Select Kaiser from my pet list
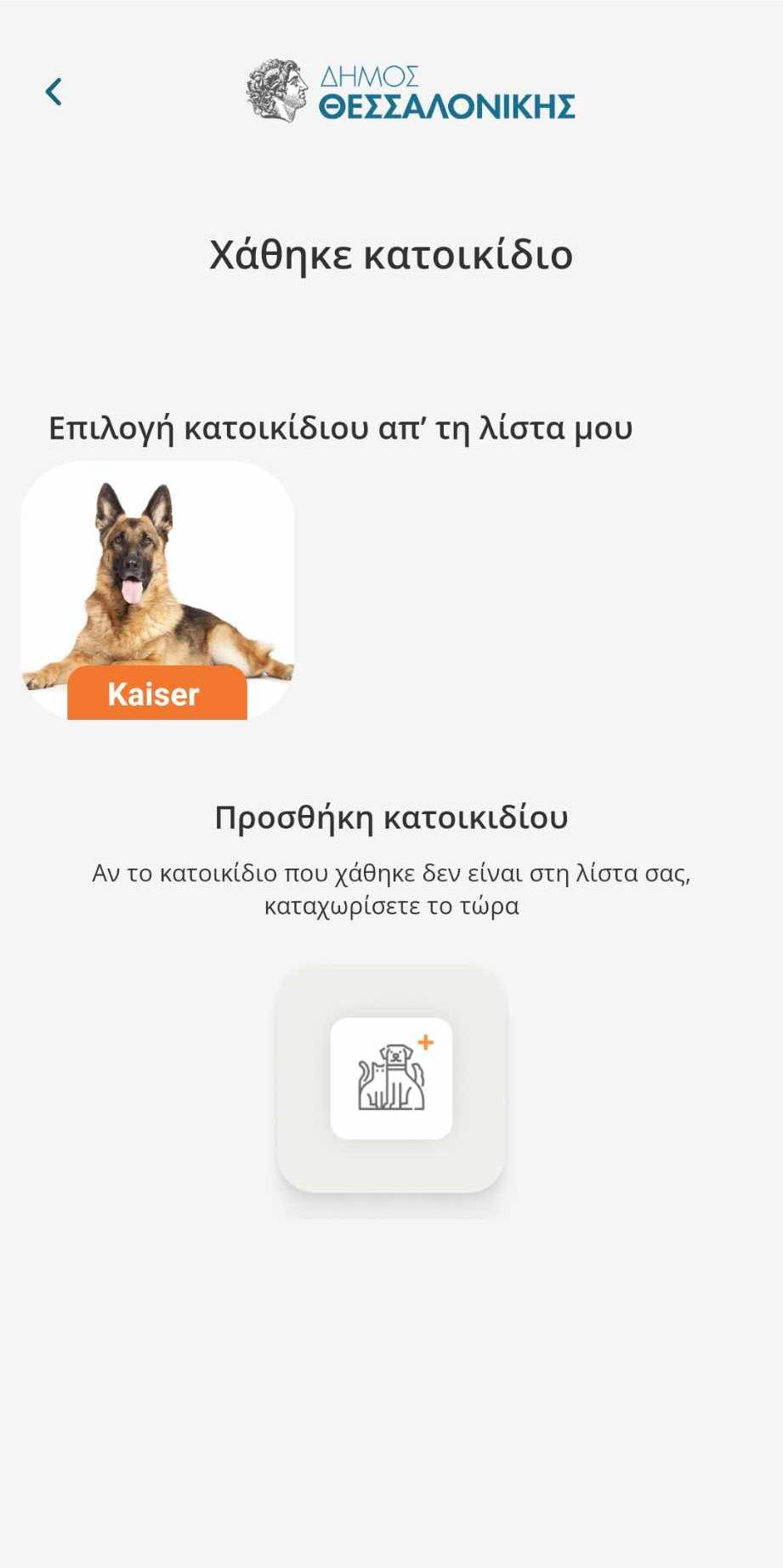Image resolution: width=783 pixels, height=1568 pixels. (x=157, y=591)
